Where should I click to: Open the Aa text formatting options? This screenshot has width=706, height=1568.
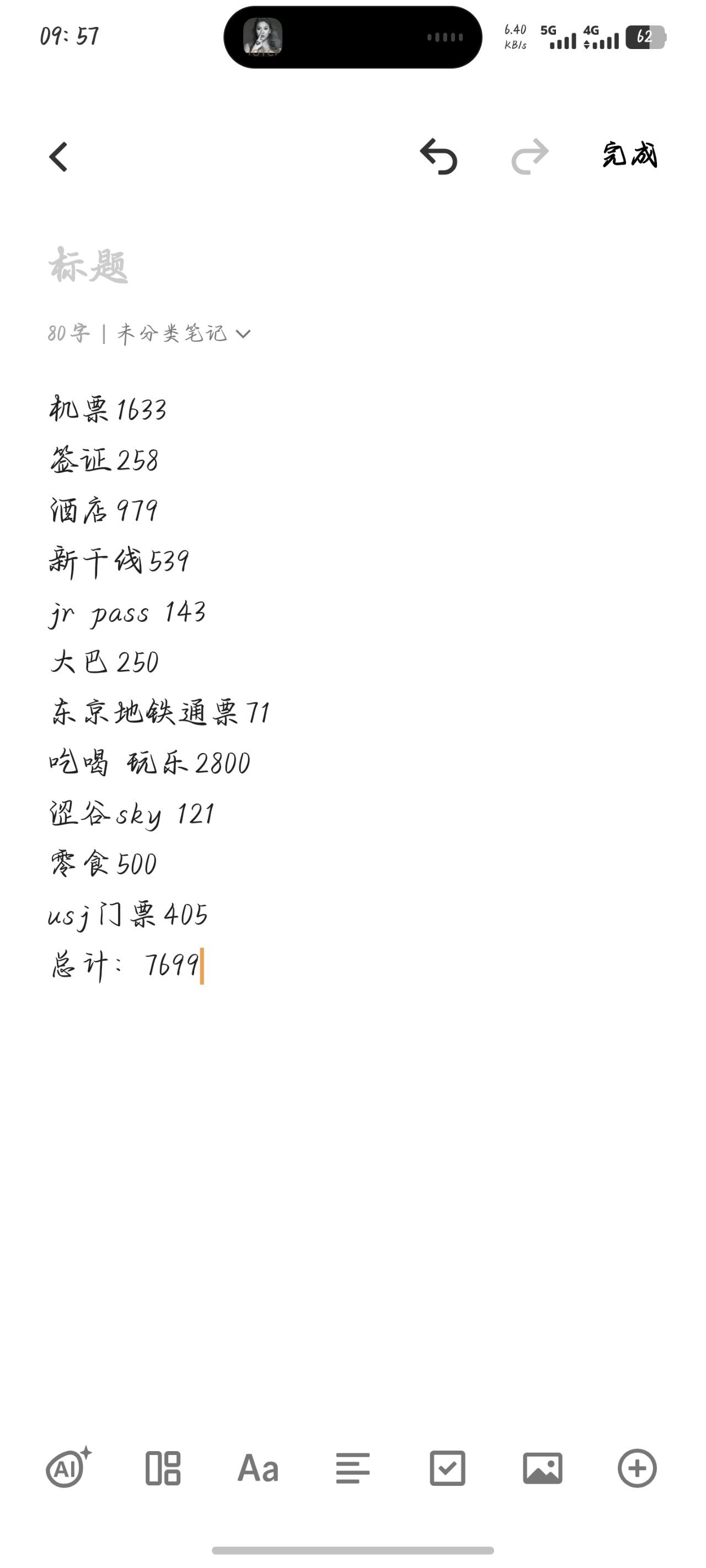(258, 1468)
